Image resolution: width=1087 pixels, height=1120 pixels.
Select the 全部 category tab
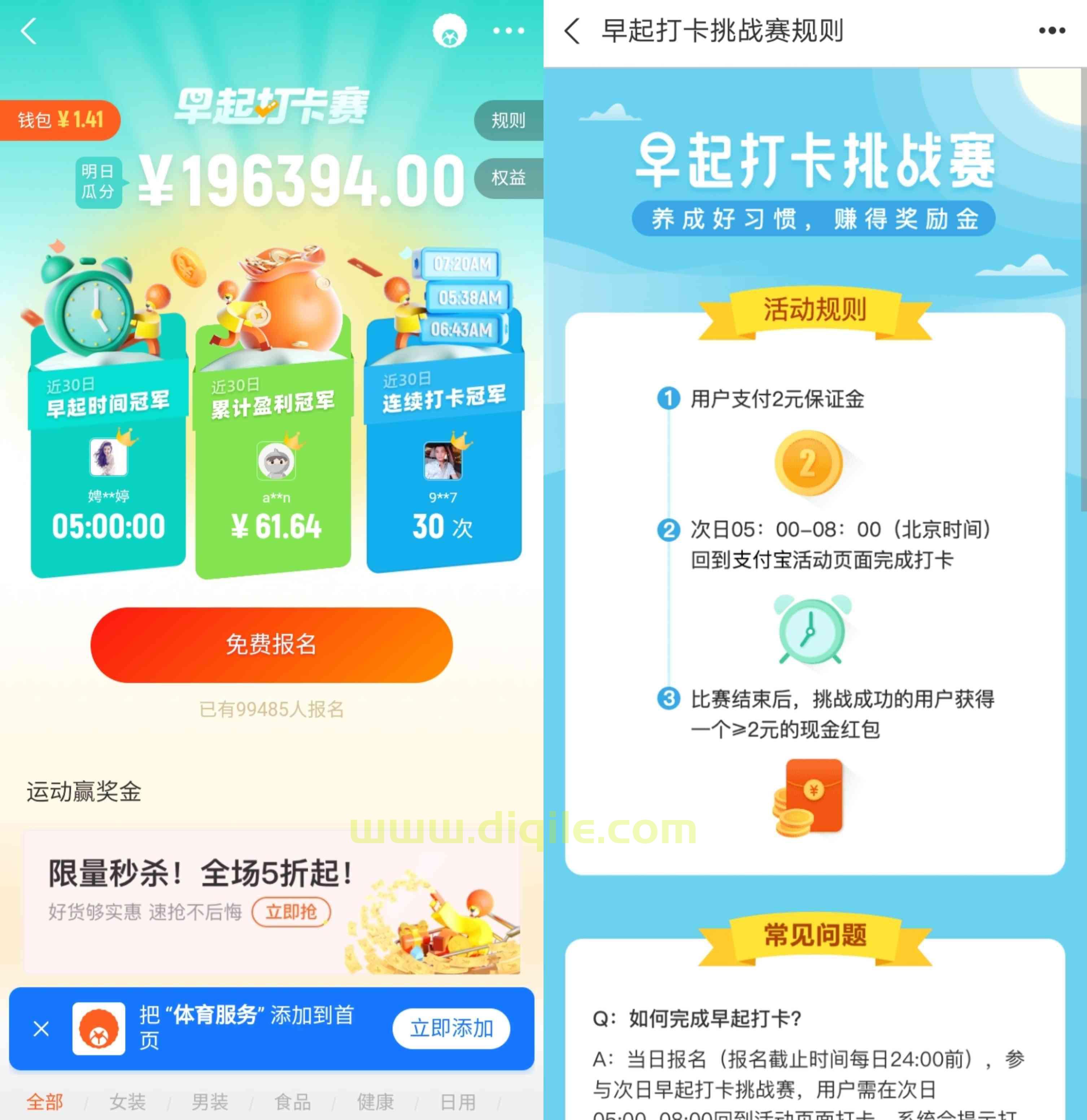44,1101
